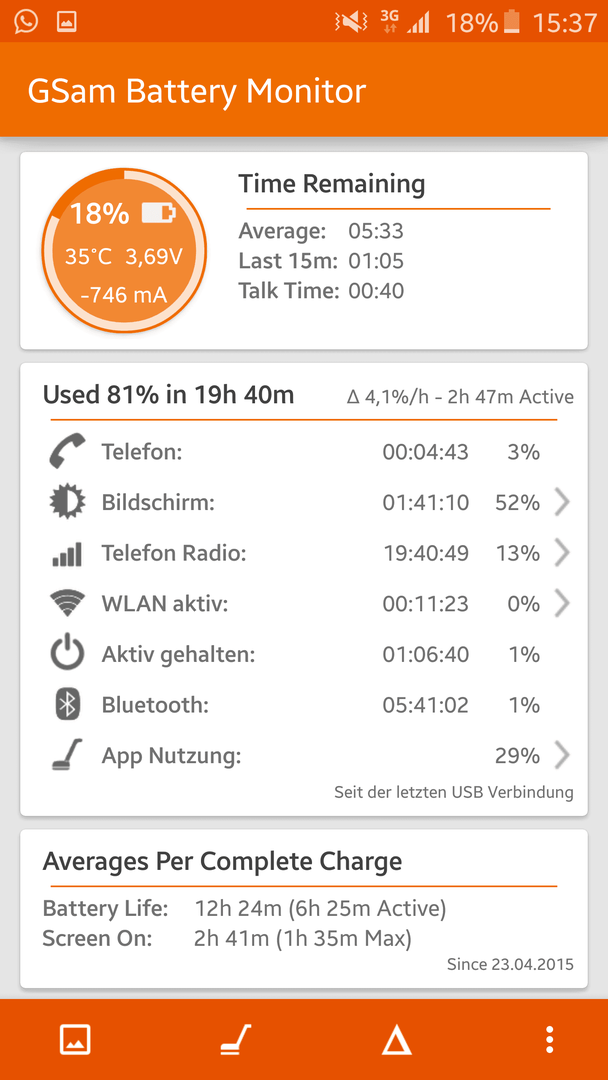Open Averages Per Complete Charge card
The height and width of the screenshot is (1080, 608).
coord(304,908)
